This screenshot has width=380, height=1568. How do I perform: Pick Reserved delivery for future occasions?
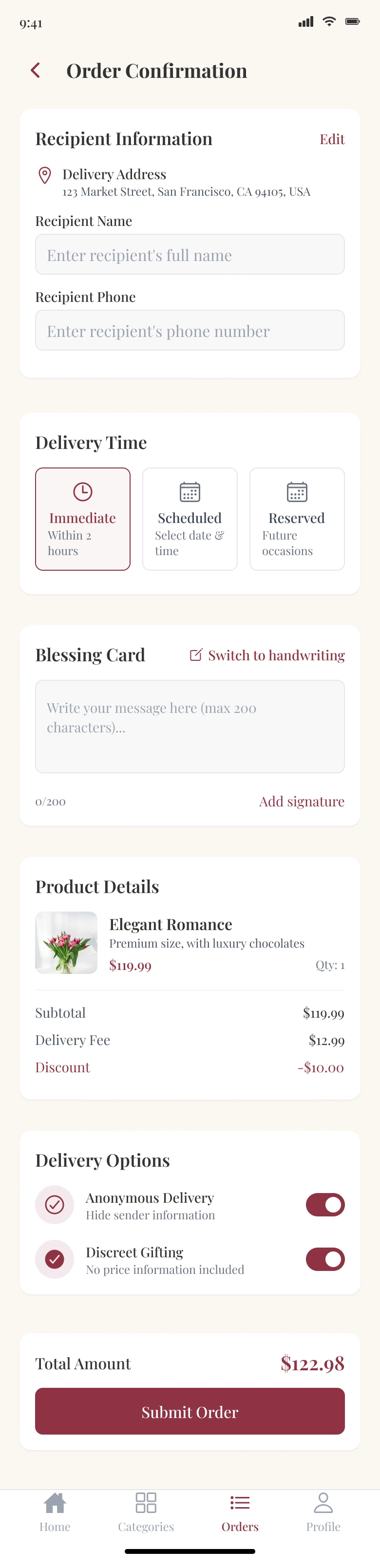tap(297, 519)
